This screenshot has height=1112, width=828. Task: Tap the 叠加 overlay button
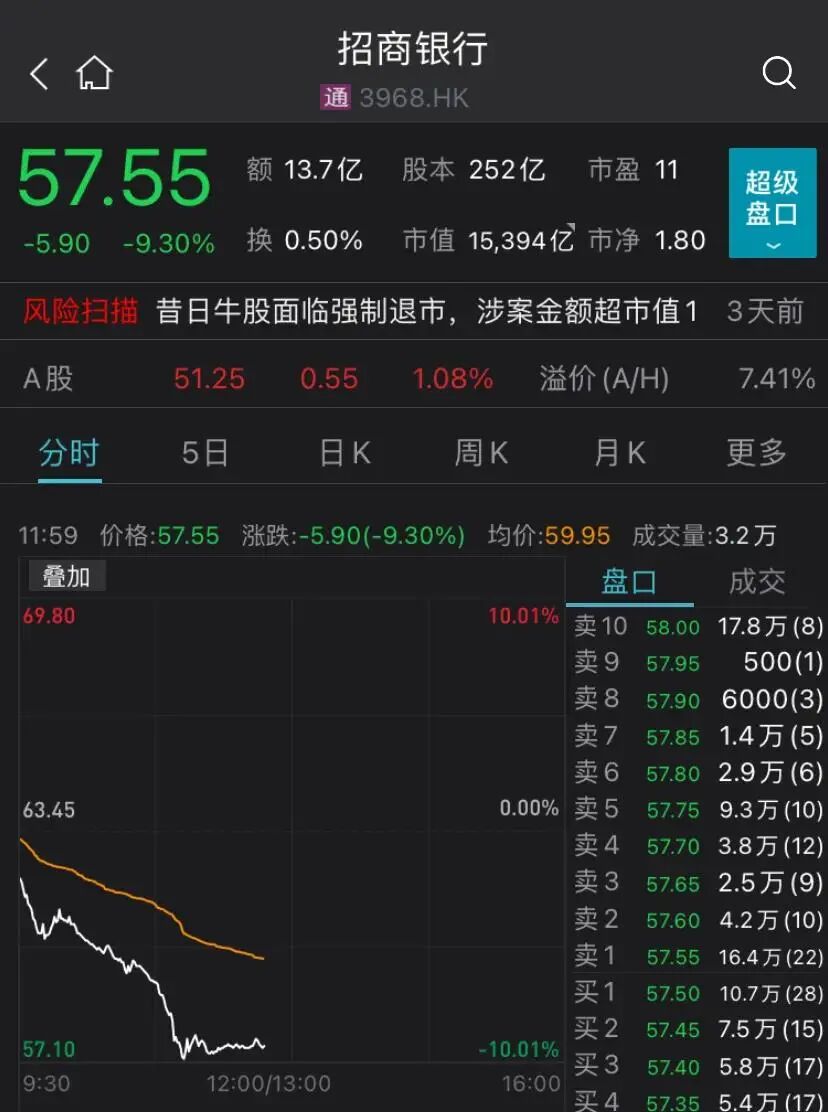(67, 576)
